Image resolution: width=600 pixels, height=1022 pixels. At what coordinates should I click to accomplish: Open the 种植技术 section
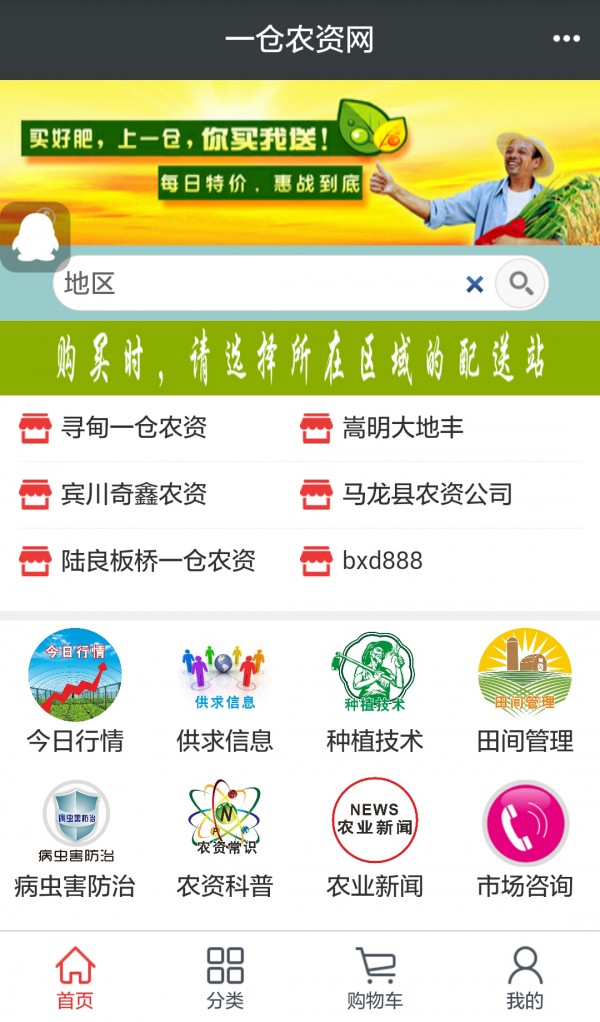point(375,690)
